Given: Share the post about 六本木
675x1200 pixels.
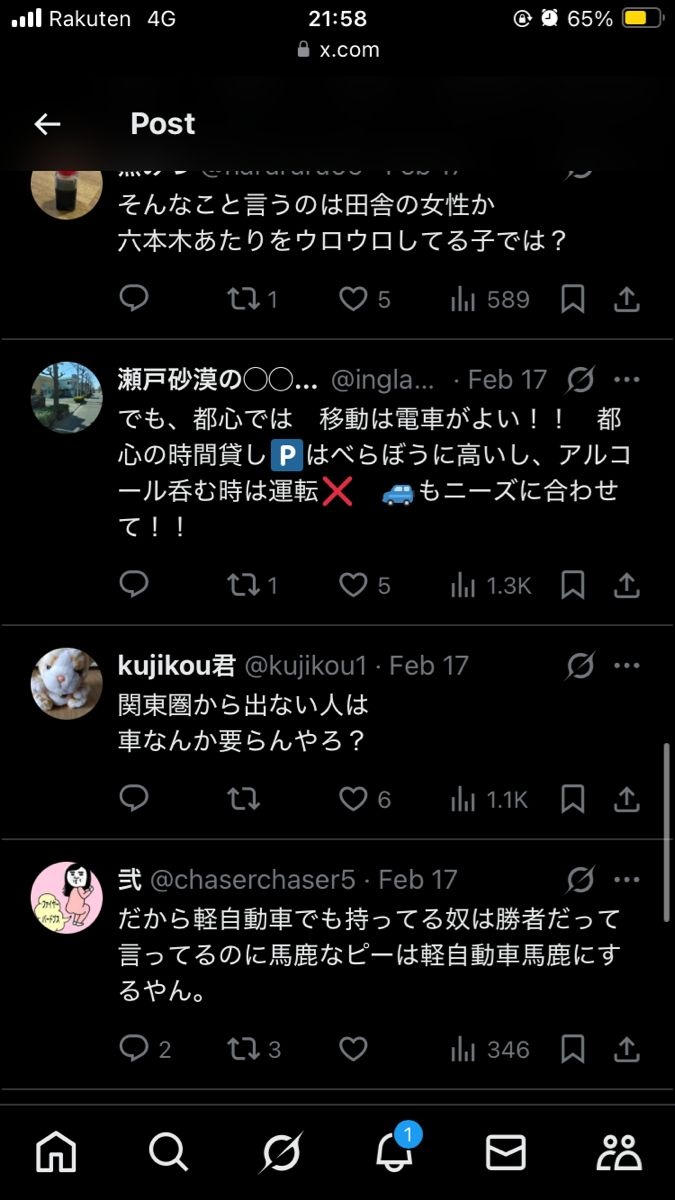Looking at the screenshot, I should (626, 299).
